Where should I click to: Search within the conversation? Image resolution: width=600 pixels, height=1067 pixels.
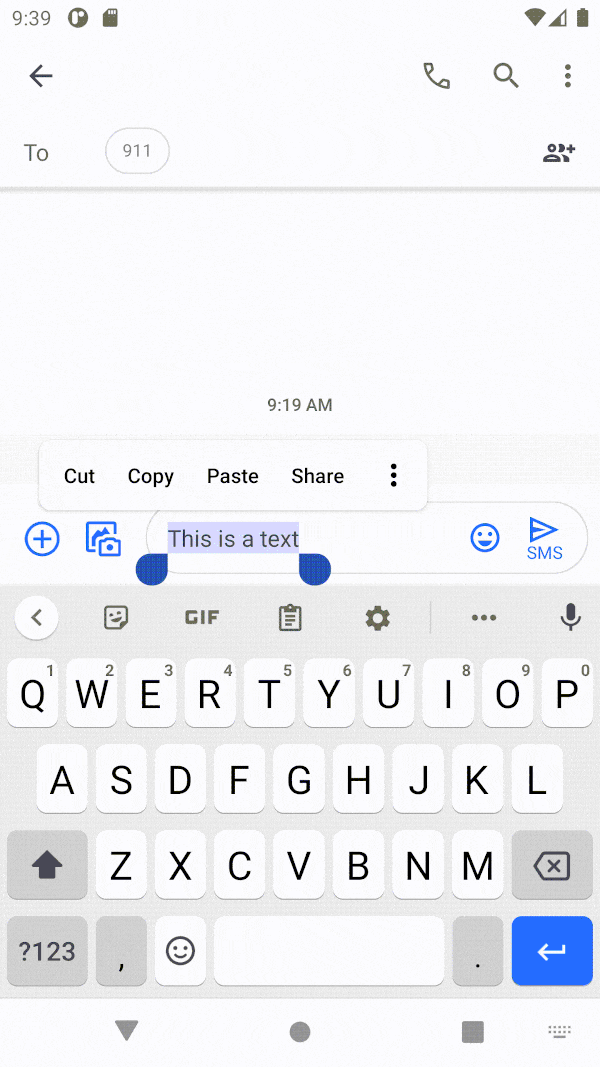point(505,76)
